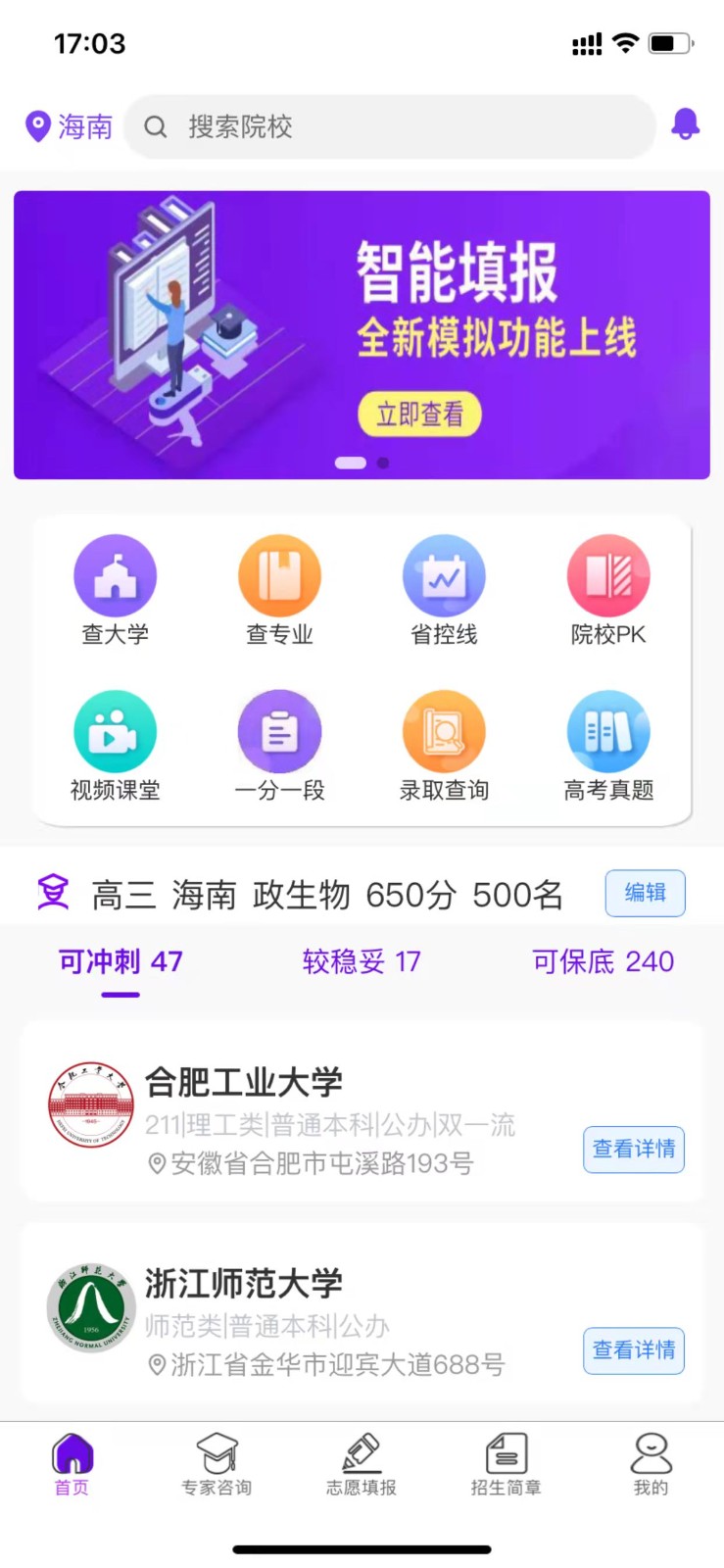Switch to the 可保底 240 tab
This screenshot has height=1568, width=724.
tap(603, 961)
